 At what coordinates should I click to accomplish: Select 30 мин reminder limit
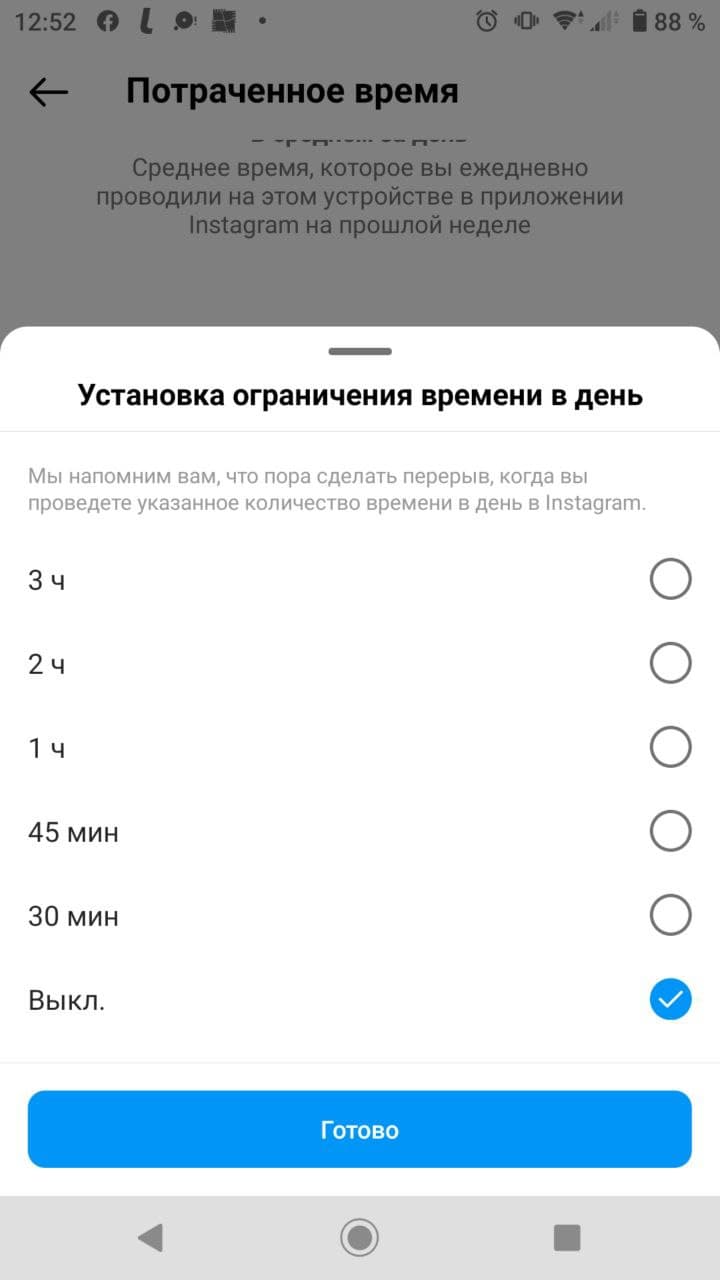(670, 915)
